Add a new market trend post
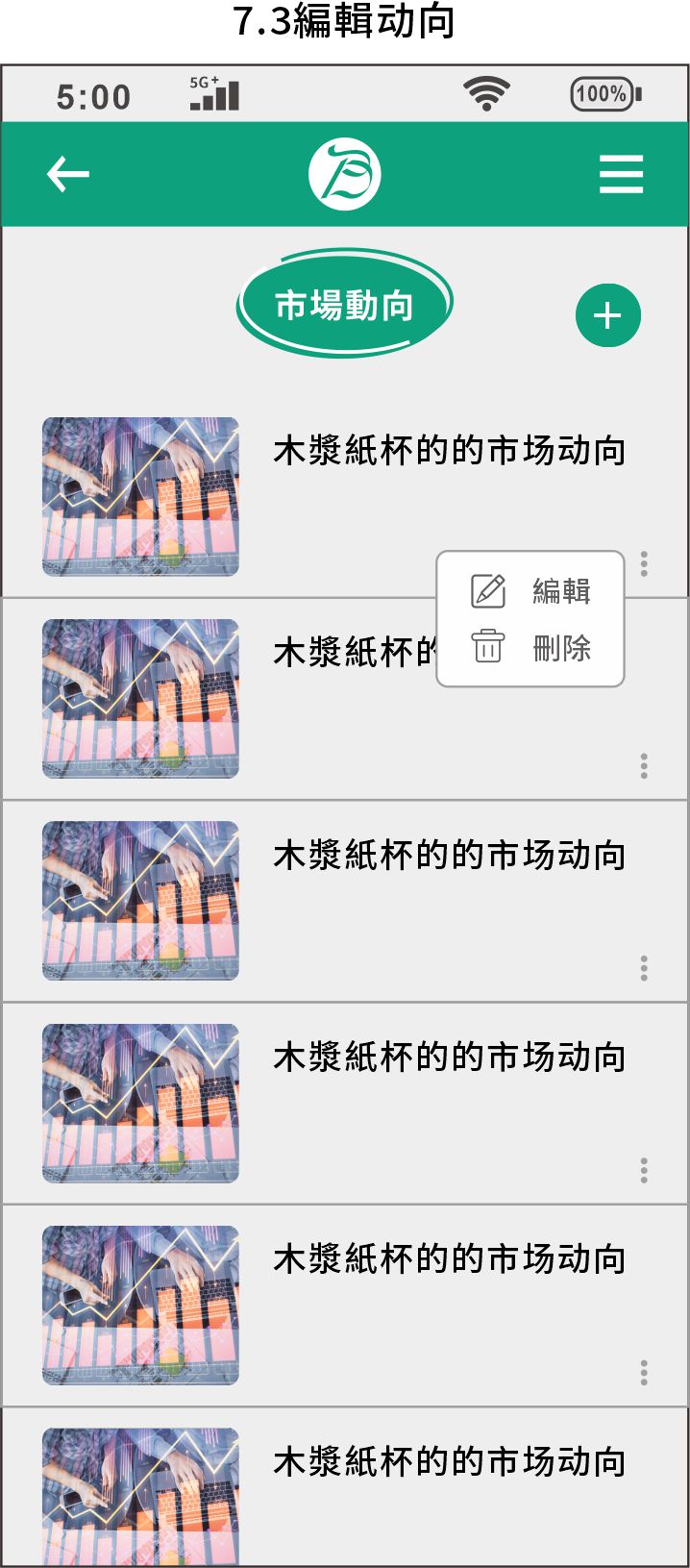690x1568 pixels. pos(607,315)
